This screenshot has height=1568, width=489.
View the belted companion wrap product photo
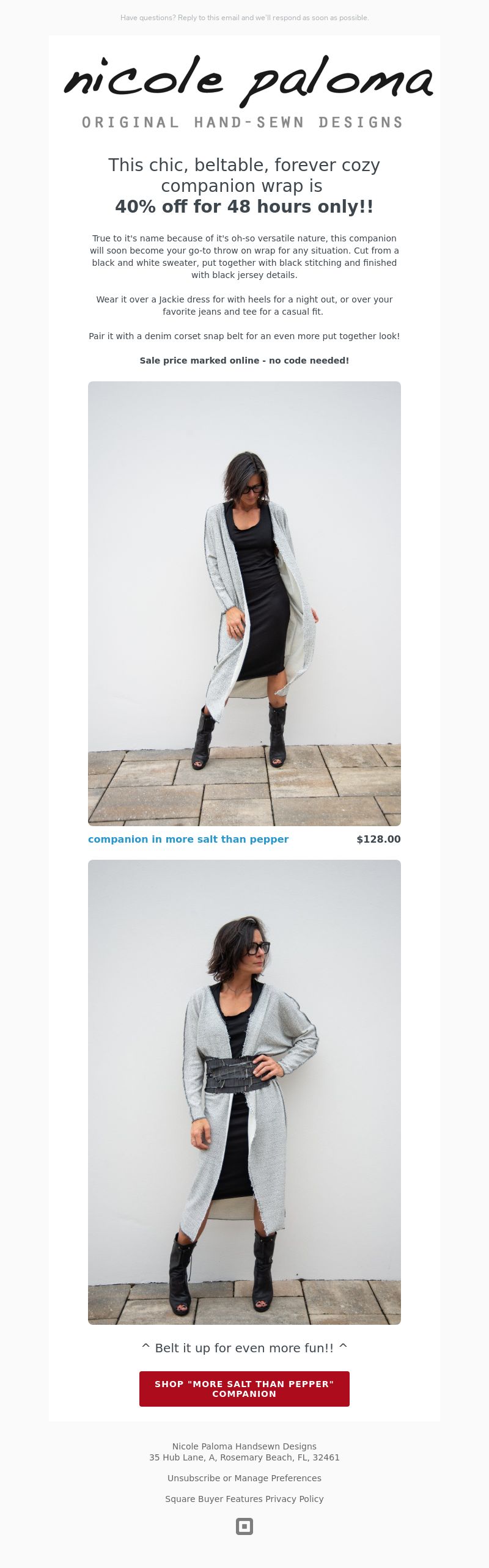click(x=244, y=1092)
